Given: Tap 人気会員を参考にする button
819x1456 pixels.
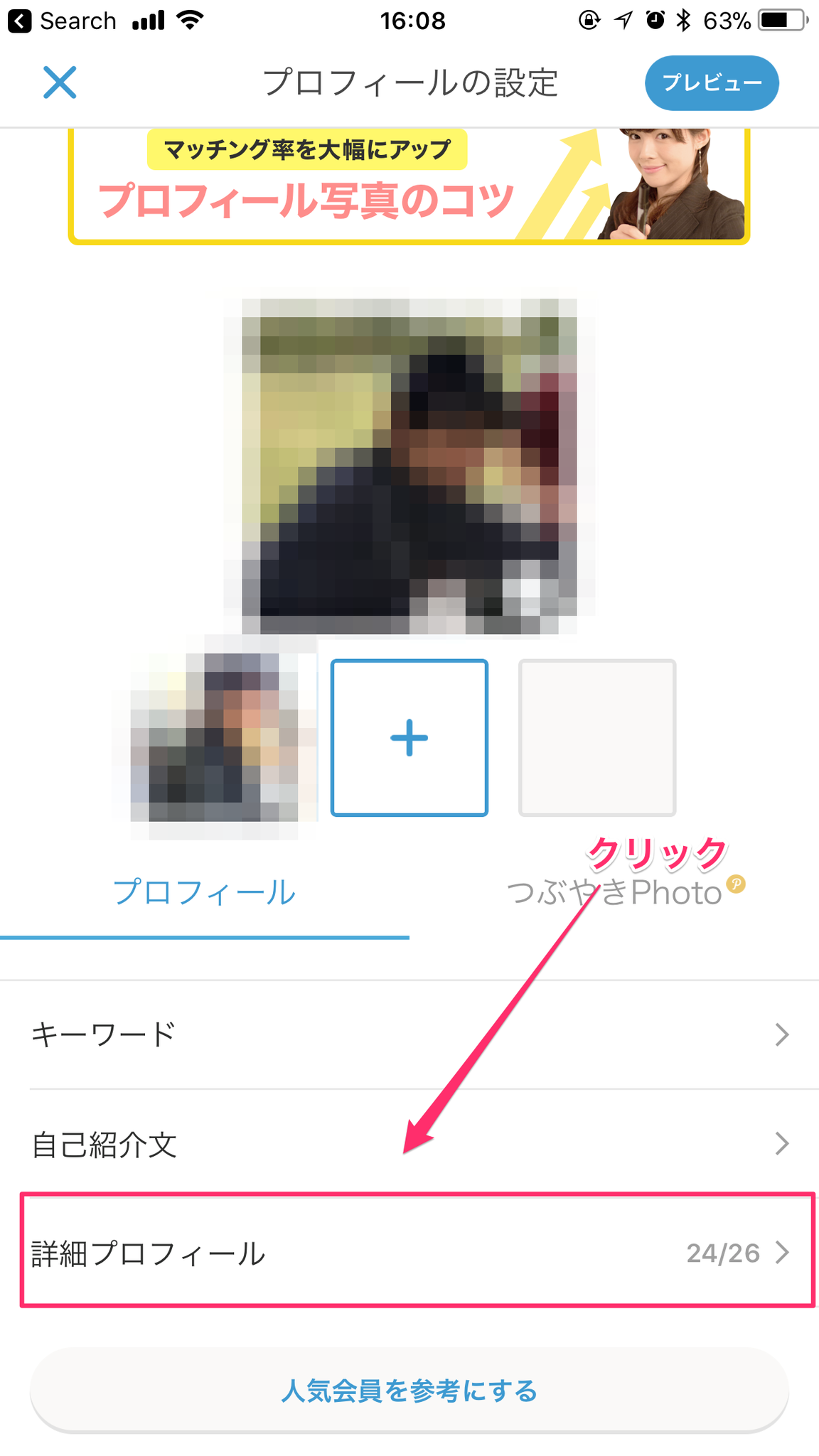Looking at the screenshot, I should point(409,1391).
